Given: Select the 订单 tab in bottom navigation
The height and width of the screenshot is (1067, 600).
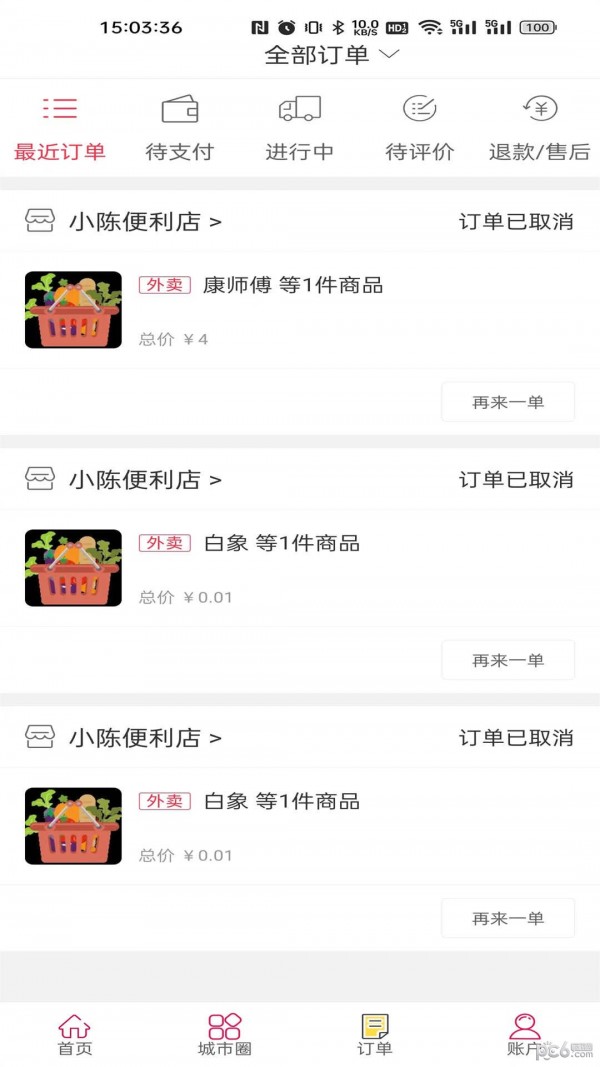Looking at the screenshot, I should coord(375,1034).
